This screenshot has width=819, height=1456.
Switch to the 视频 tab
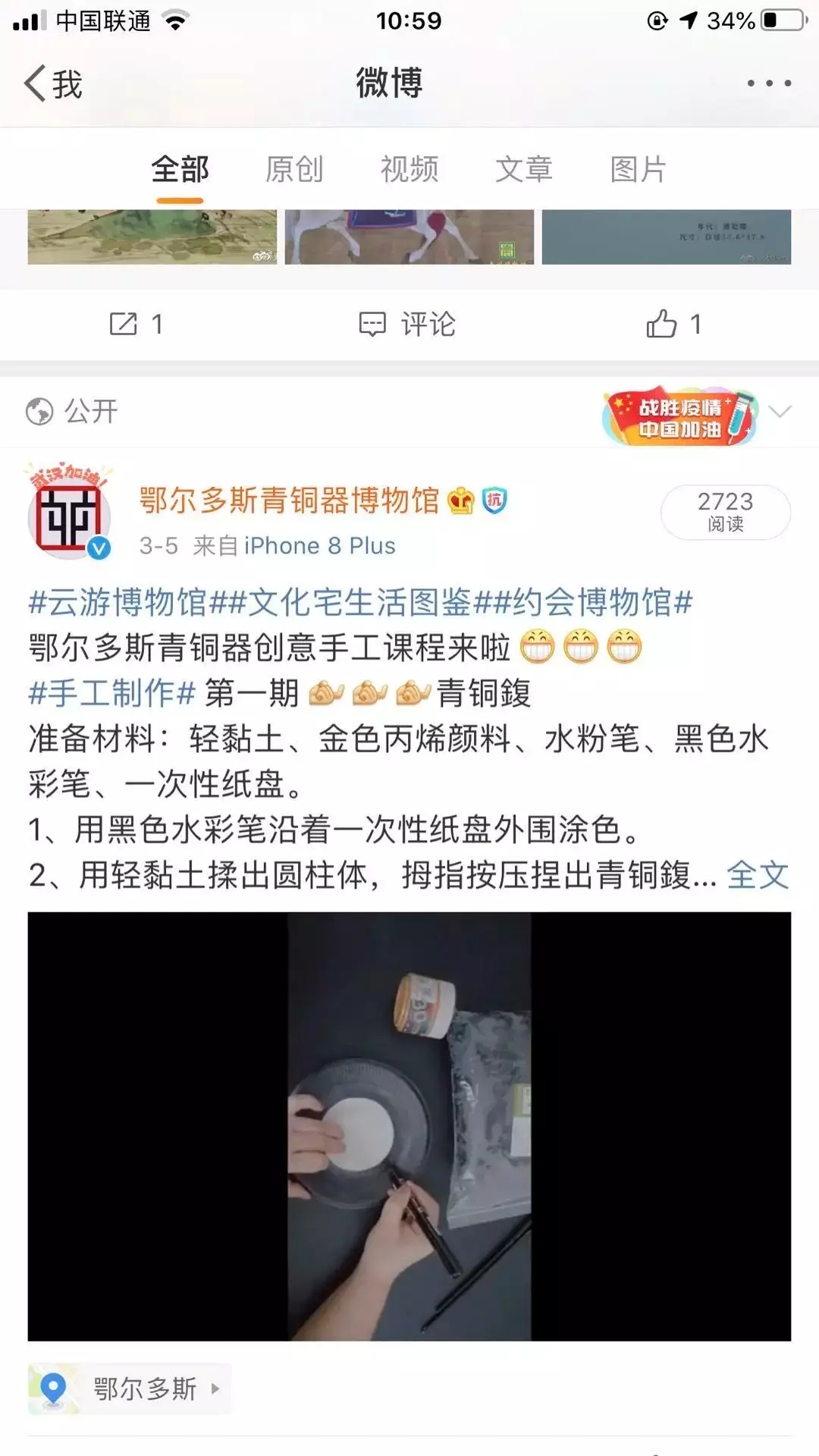(409, 169)
